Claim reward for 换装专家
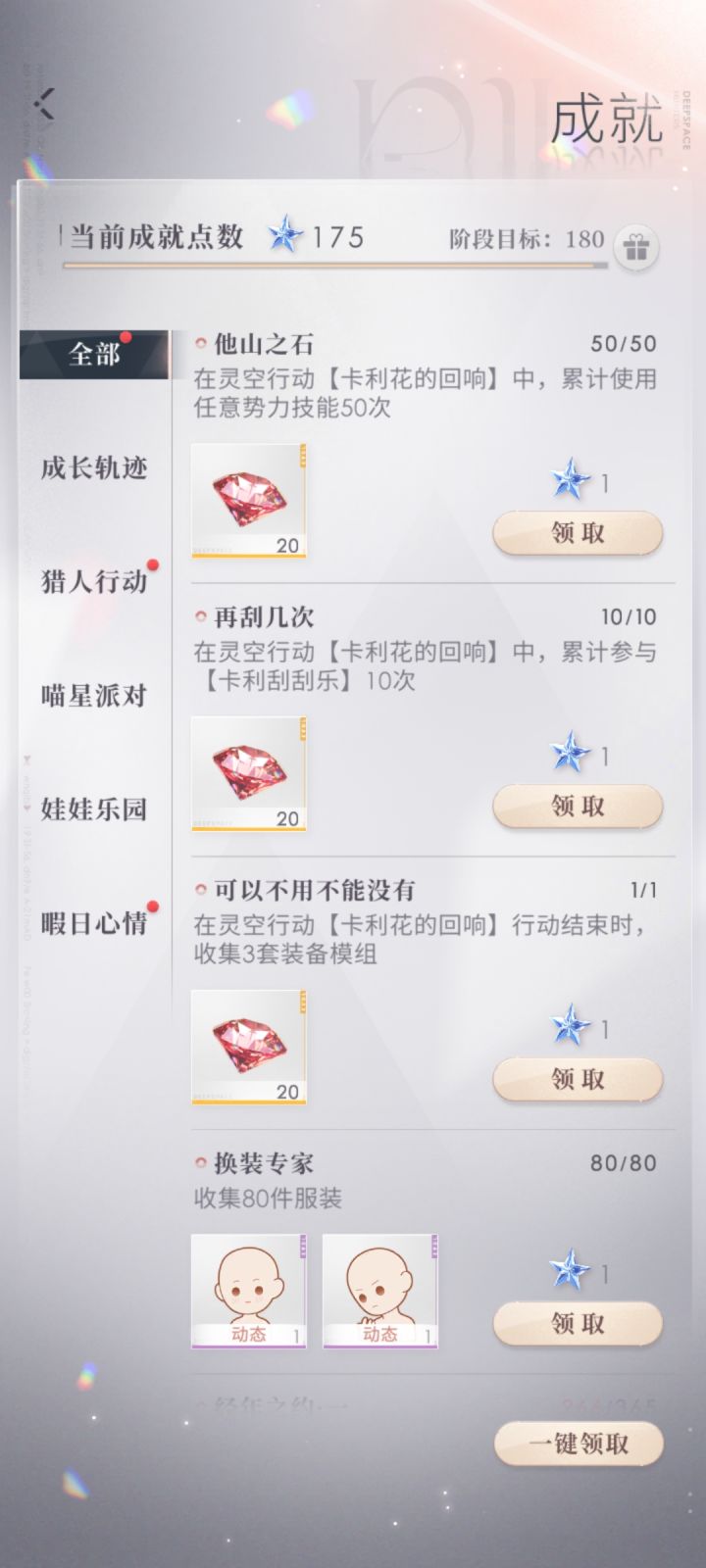Screen dimensions: 706x1568 point(578,1322)
